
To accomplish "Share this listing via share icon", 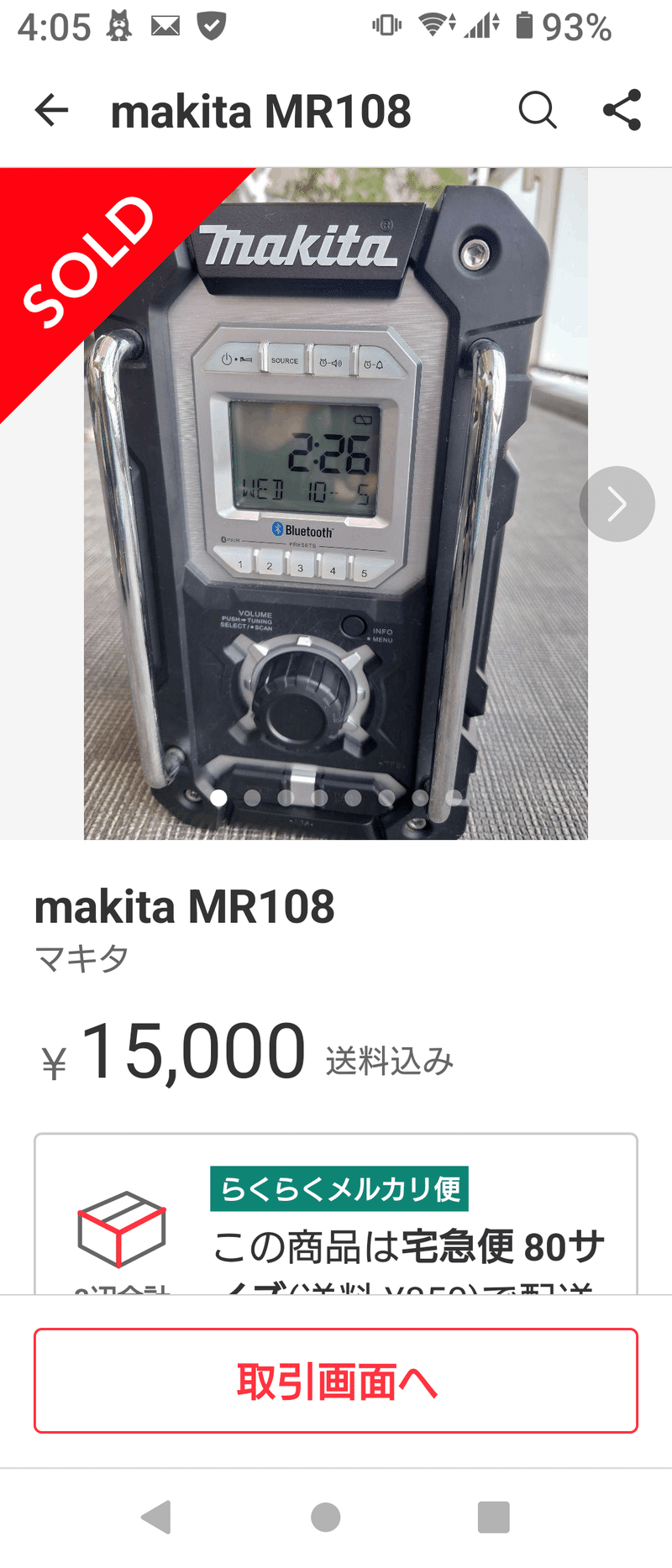I will [x=622, y=110].
